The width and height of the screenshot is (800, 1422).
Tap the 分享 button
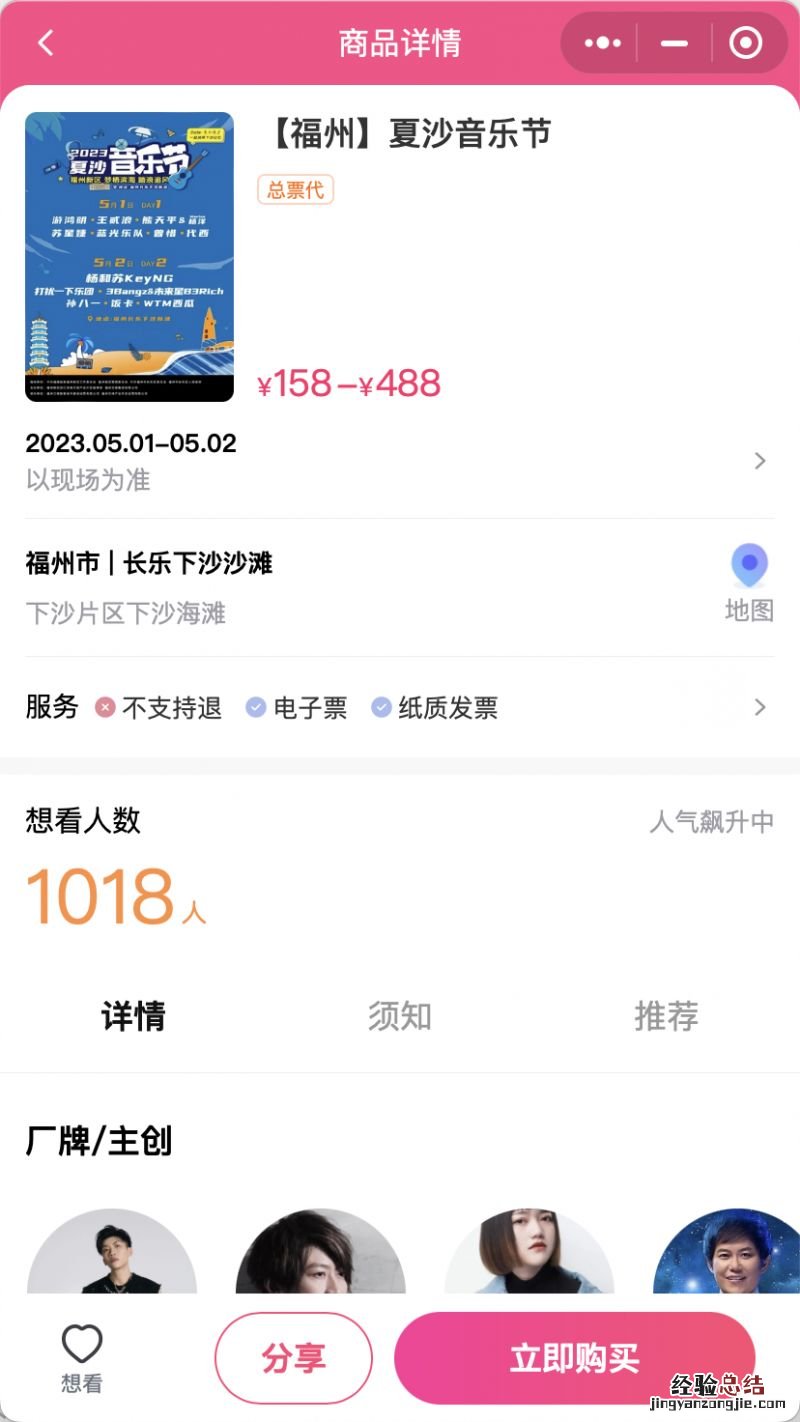coord(294,1358)
